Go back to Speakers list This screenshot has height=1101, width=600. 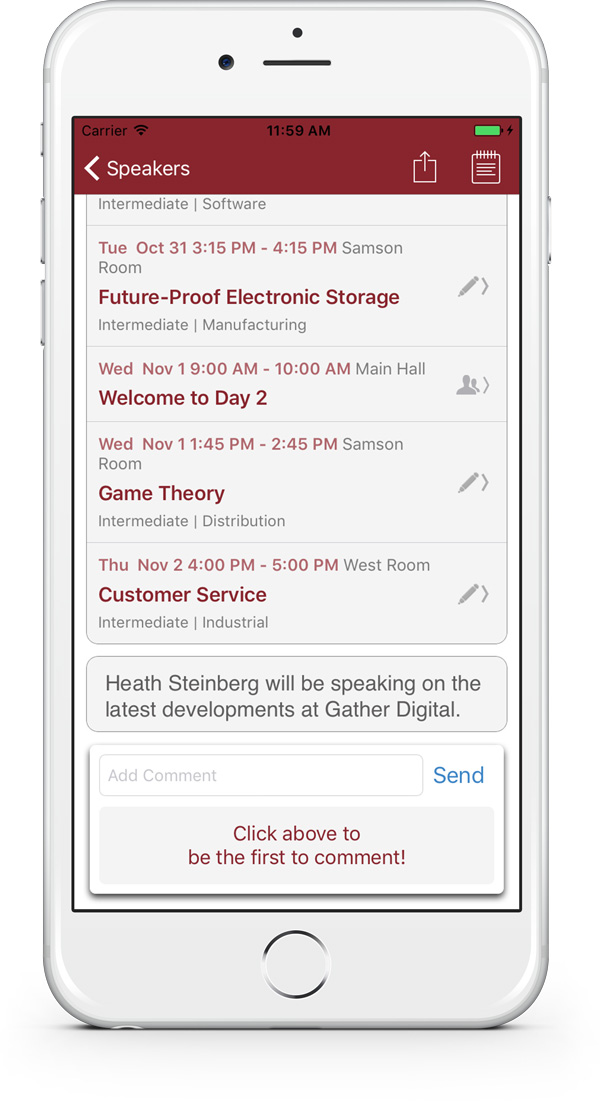pyautogui.click(x=137, y=169)
